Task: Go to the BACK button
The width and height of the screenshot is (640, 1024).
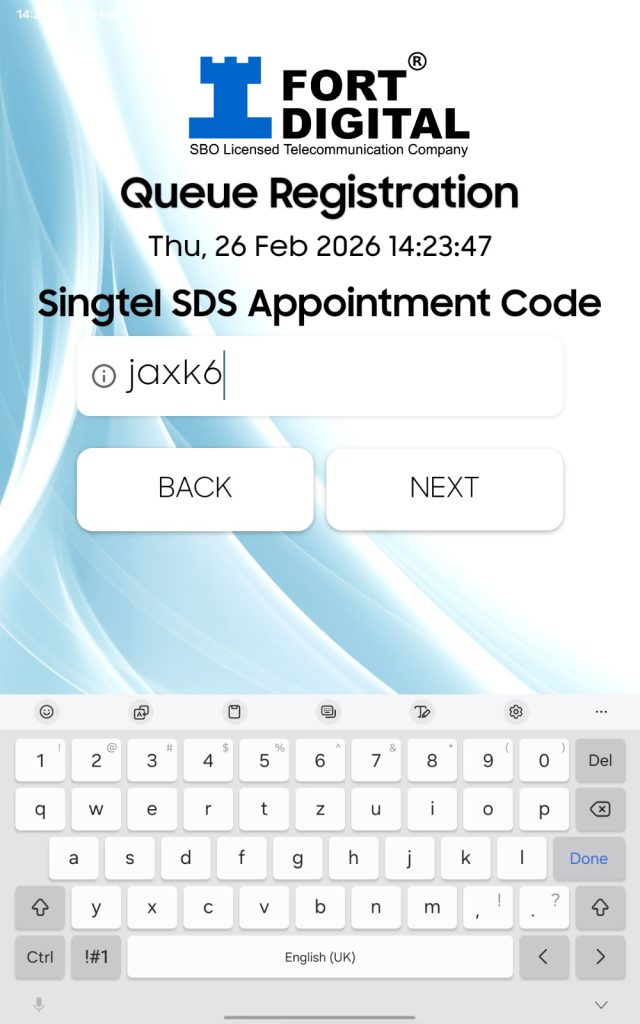Action: point(195,488)
